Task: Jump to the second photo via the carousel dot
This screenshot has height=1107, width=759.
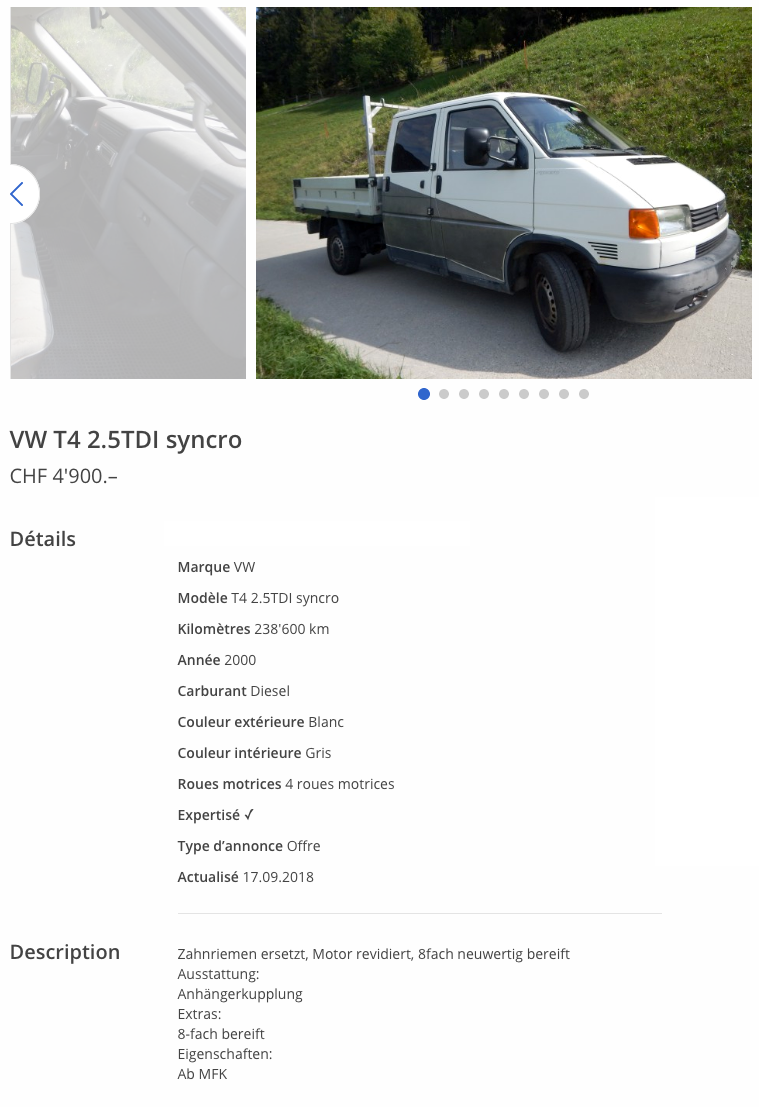Action: (x=444, y=394)
